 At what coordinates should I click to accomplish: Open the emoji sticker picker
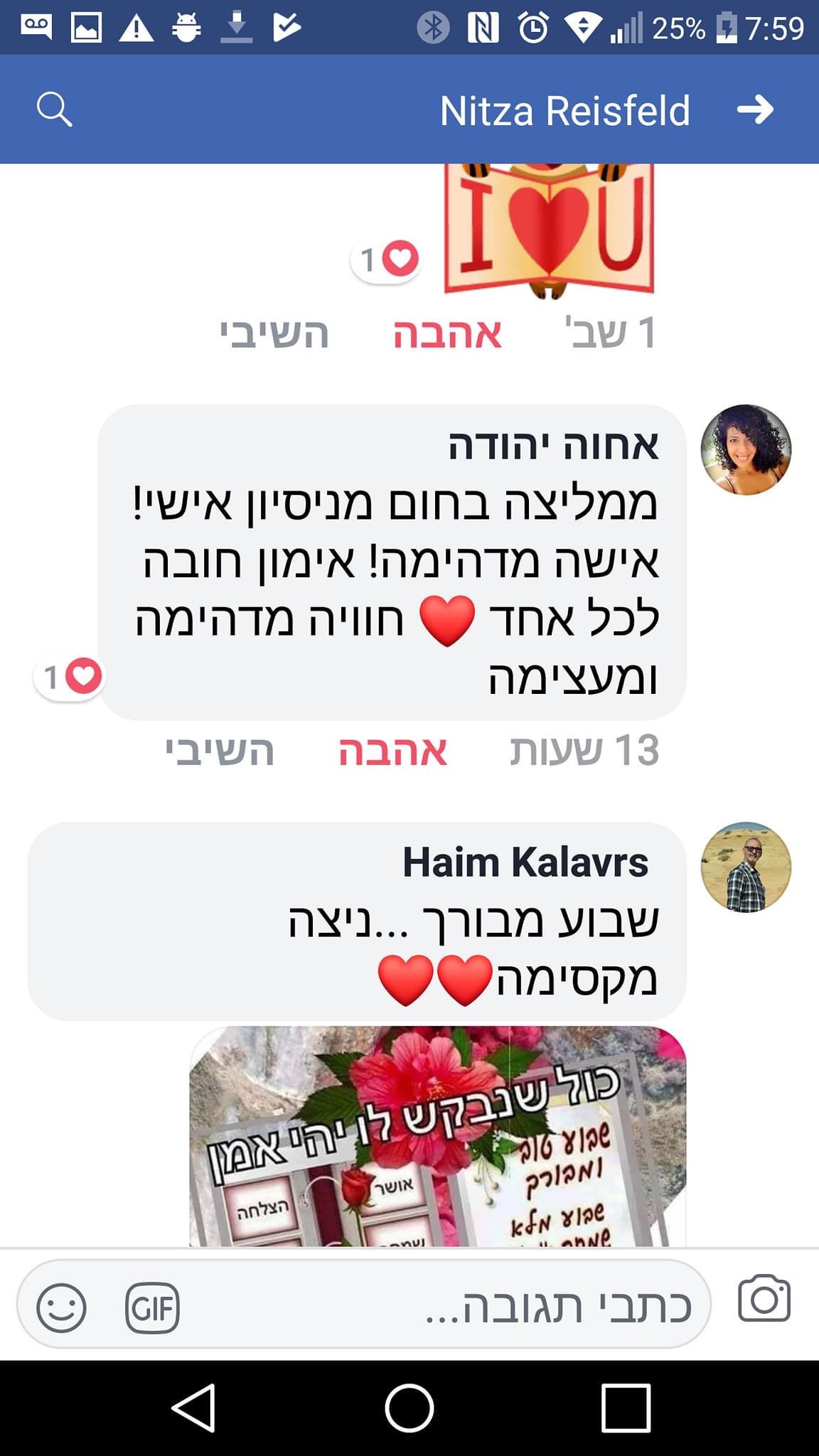point(62,1307)
